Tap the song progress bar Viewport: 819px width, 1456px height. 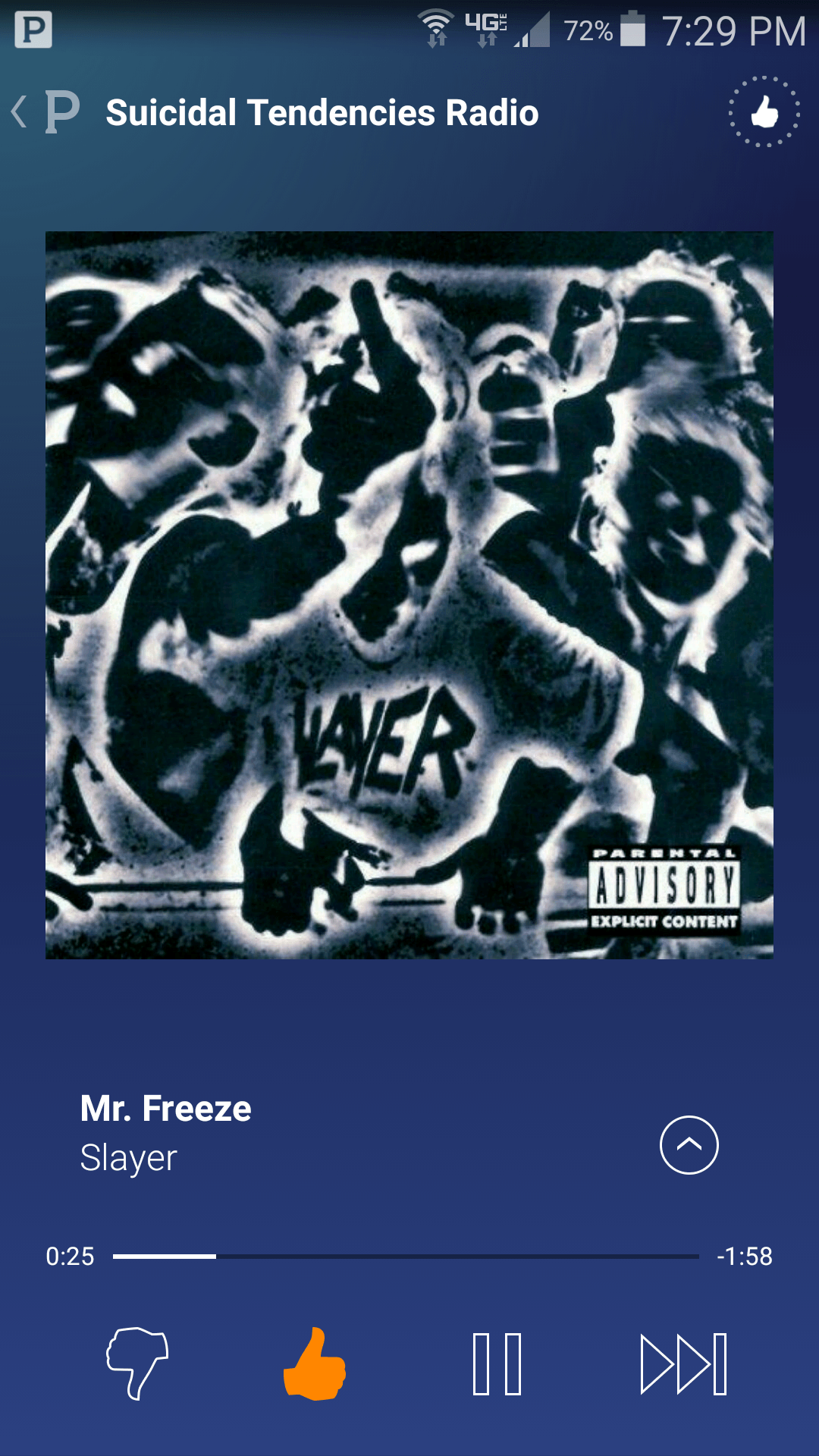406,1257
